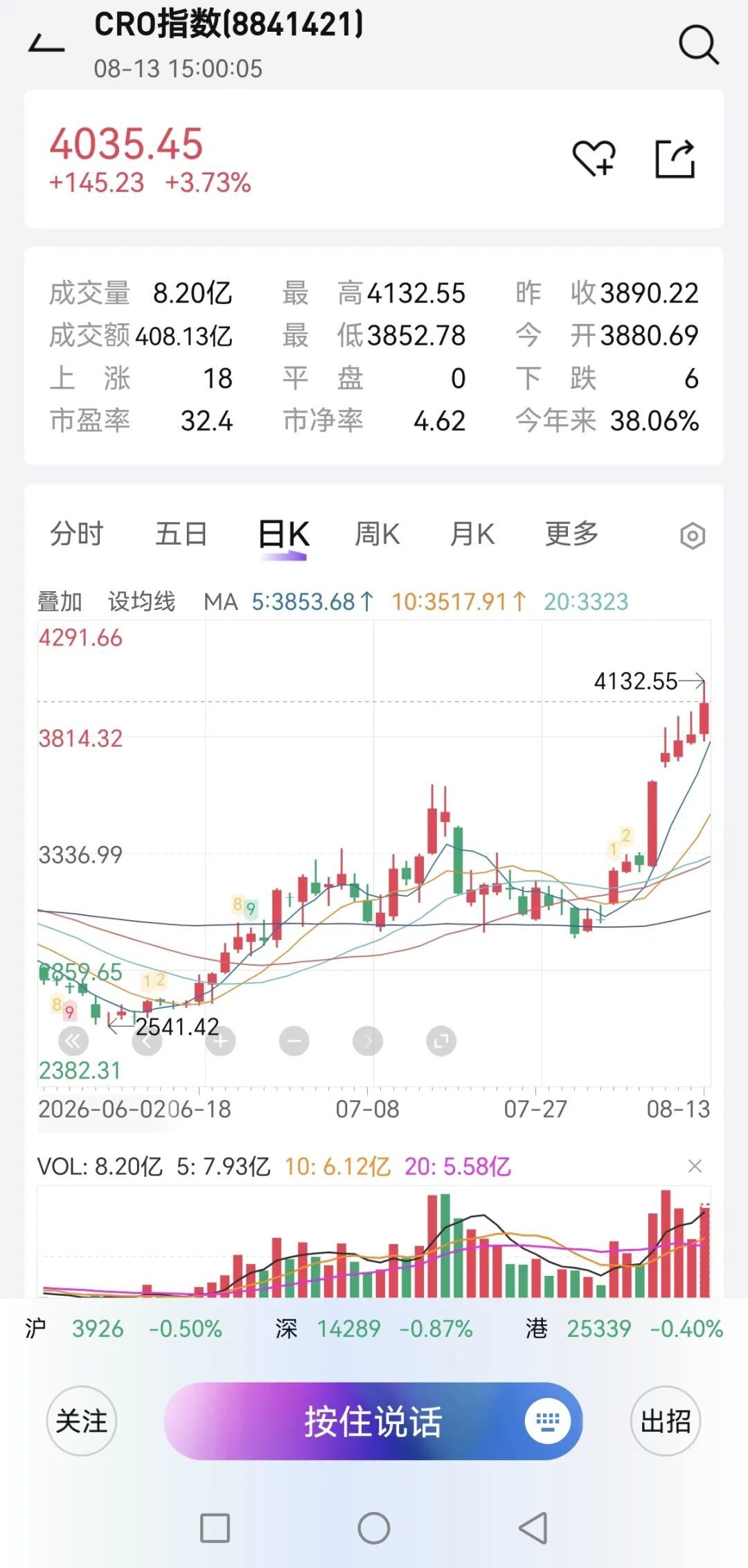Image resolution: width=748 pixels, height=1568 pixels.
Task: Select the 日K chart tab
Action: (283, 535)
